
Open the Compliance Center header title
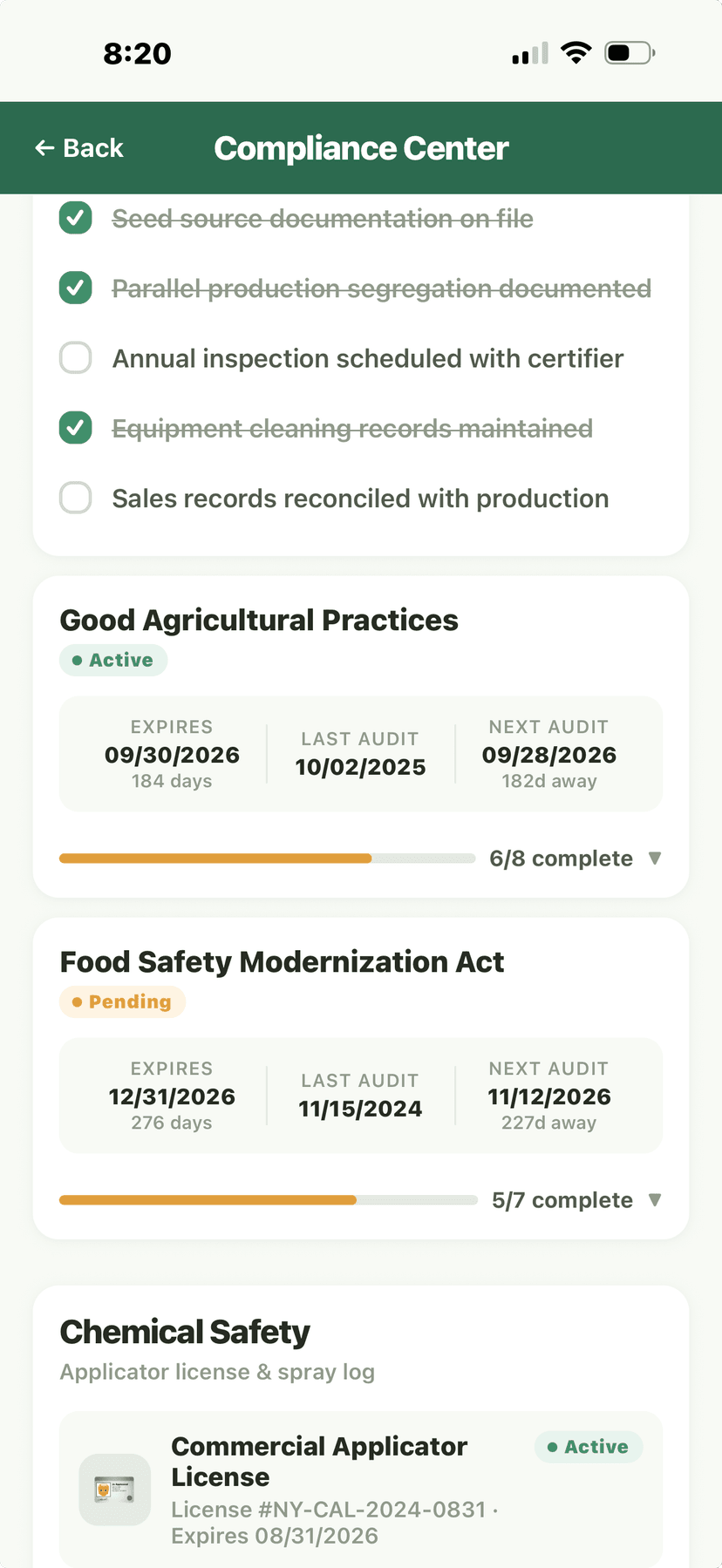(361, 148)
